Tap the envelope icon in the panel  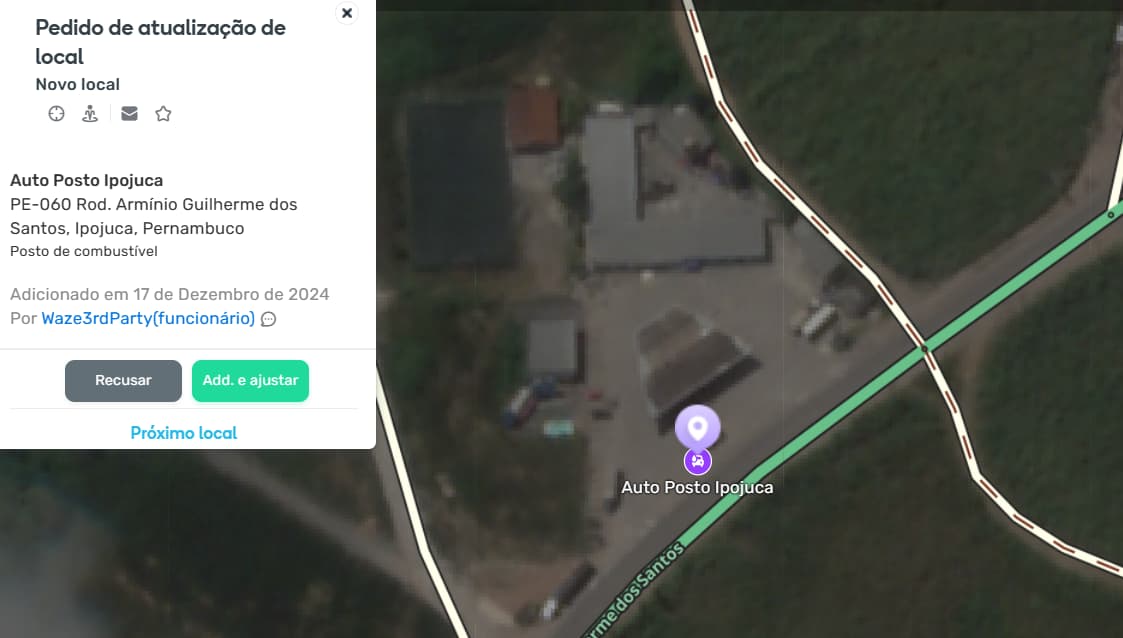pyautogui.click(x=129, y=114)
